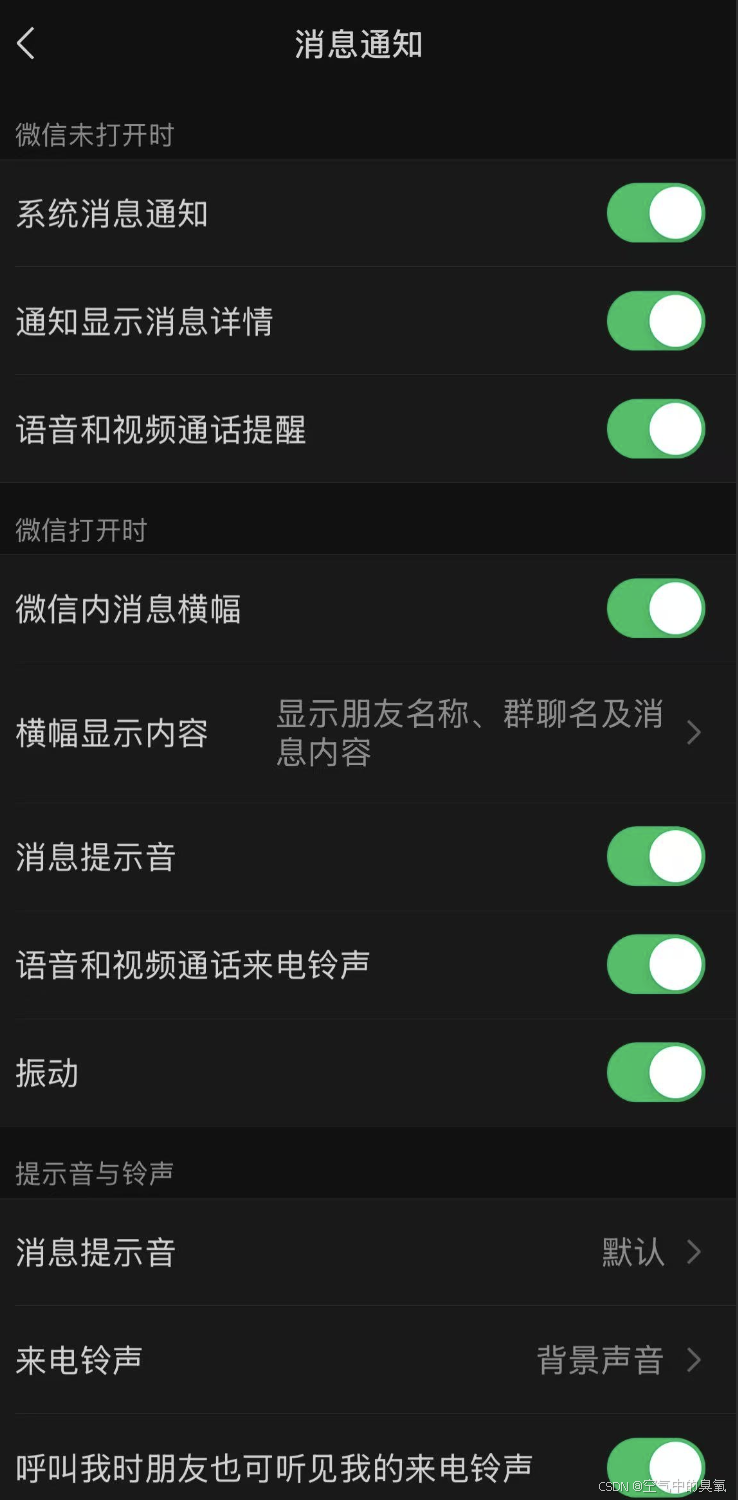Toggle 消息提示音 switch under 微信打开时
This screenshot has height=1500, width=738.
click(x=655, y=857)
